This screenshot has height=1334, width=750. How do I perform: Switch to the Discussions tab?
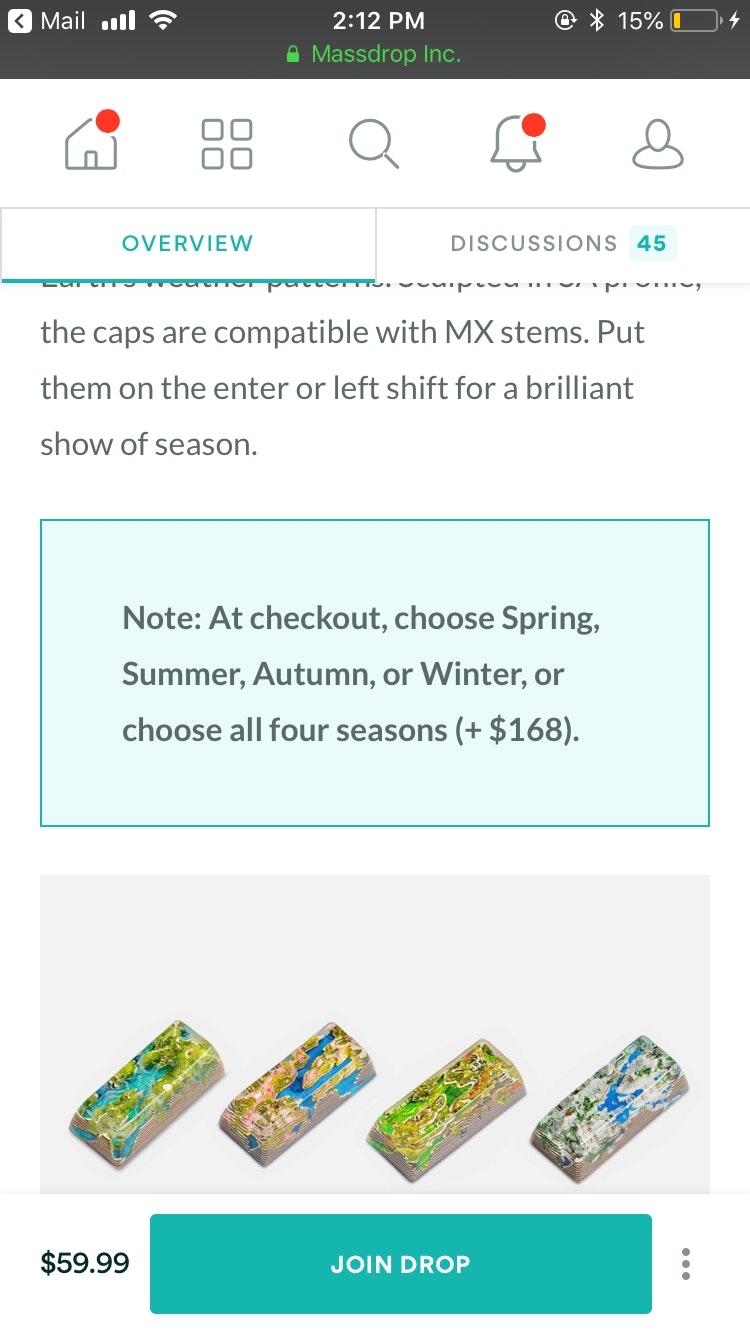tap(562, 243)
